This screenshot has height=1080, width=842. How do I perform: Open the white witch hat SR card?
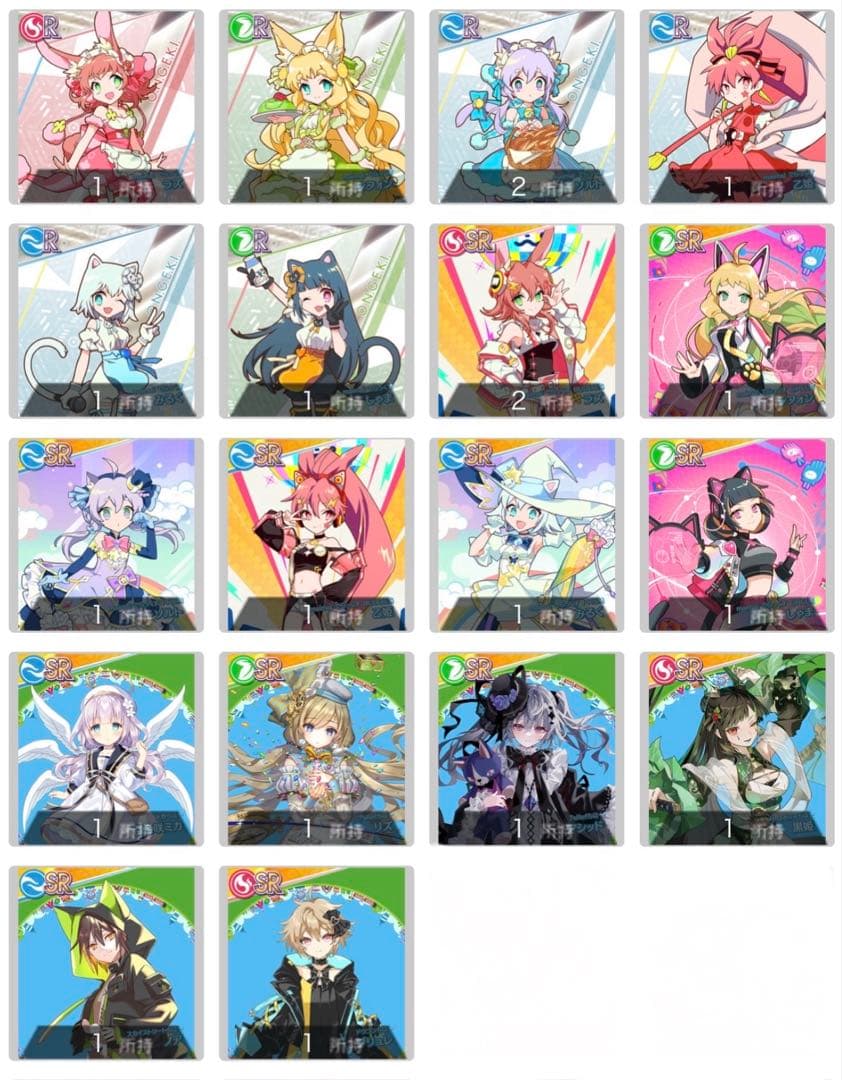point(527,534)
